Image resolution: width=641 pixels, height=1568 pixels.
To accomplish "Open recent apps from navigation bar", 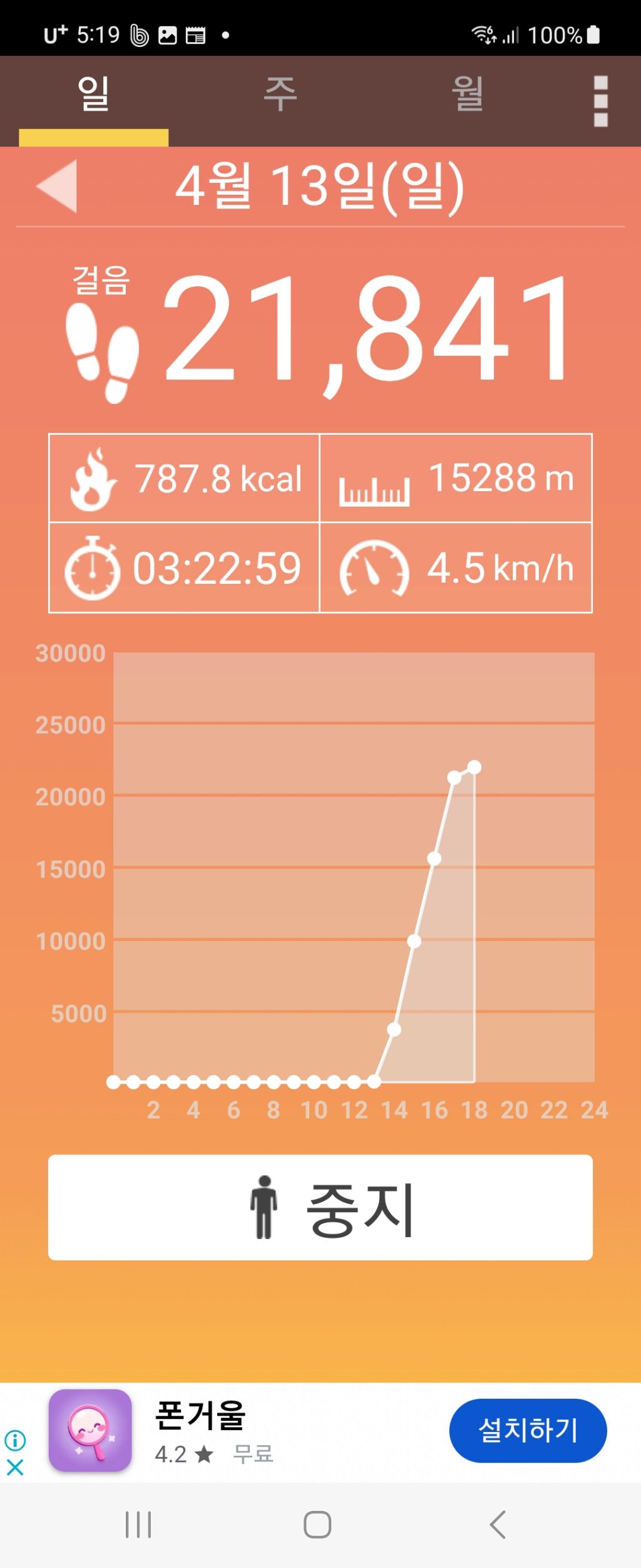I will pyautogui.click(x=138, y=1525).
